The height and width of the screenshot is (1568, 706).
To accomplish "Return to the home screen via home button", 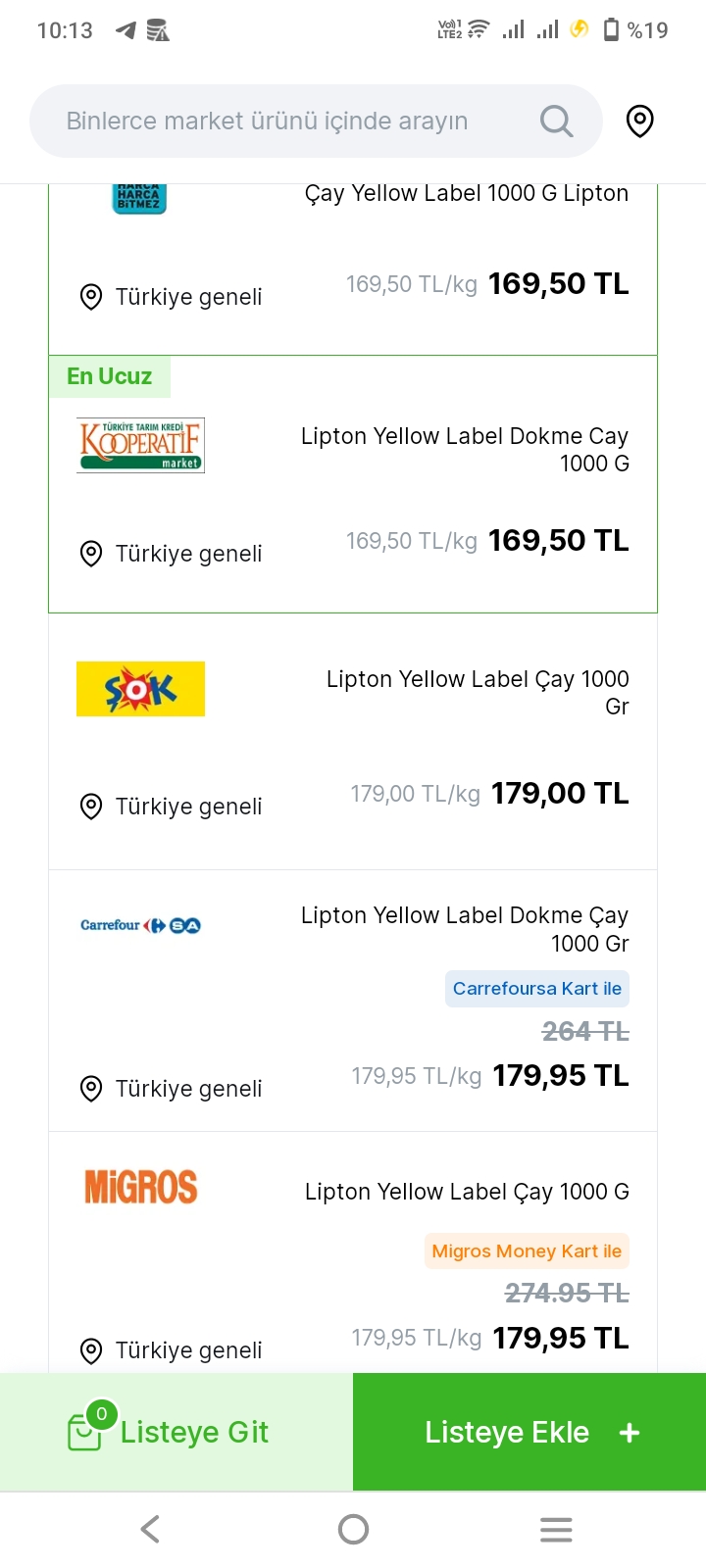I will click(353, 1529).
